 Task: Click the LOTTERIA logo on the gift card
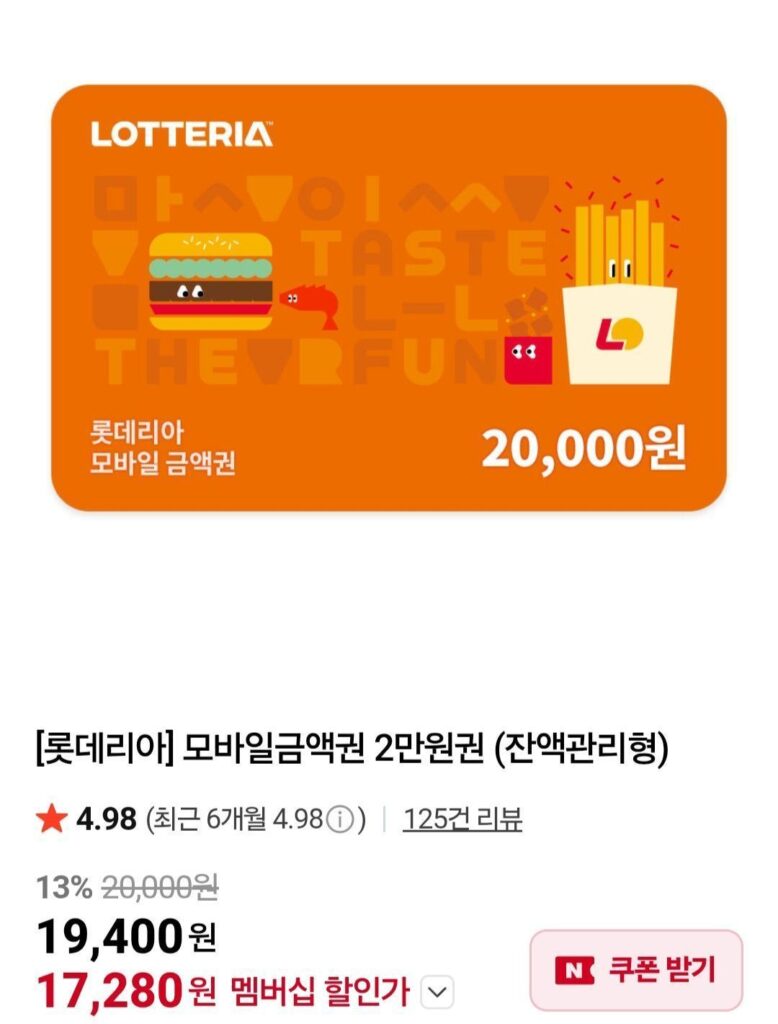pos(178,131)
